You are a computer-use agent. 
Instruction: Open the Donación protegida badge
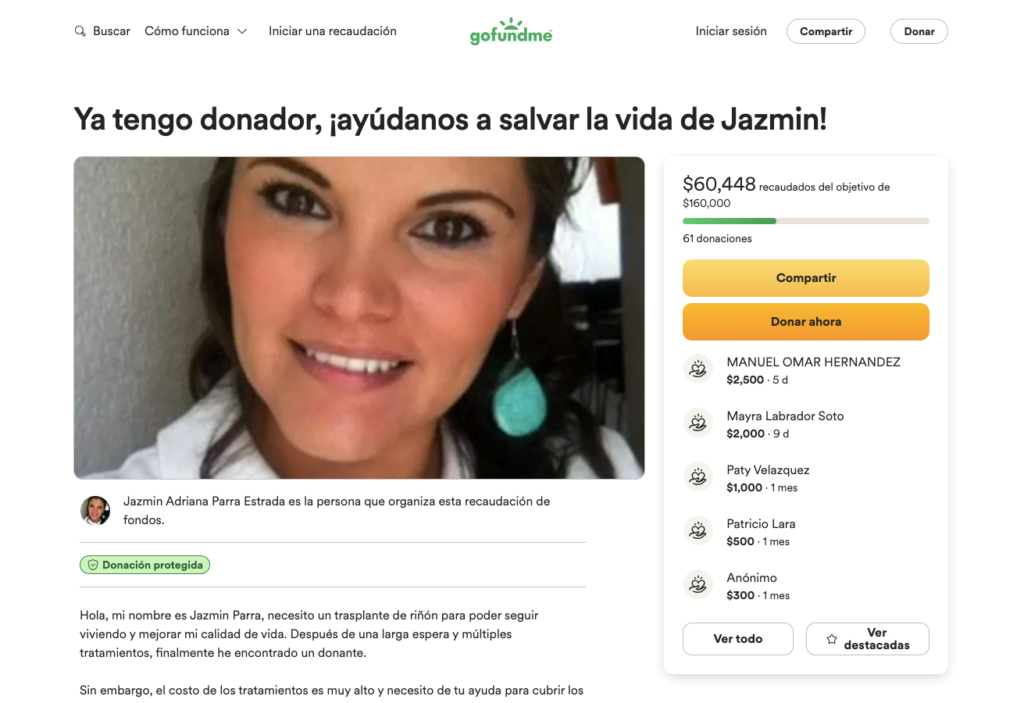tap(145, 565)
